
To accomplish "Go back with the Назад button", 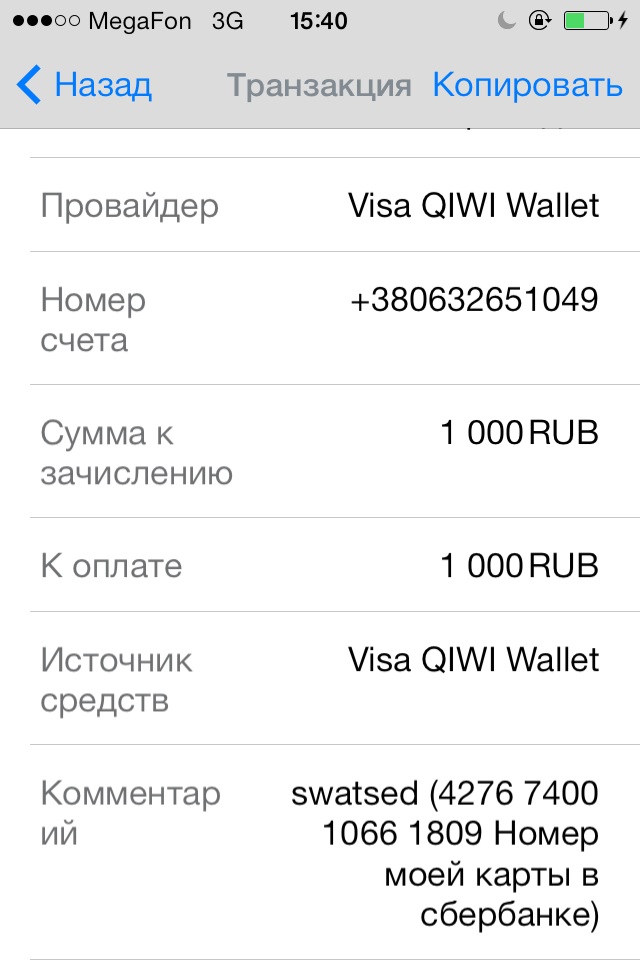I will (x=85, y=86).
